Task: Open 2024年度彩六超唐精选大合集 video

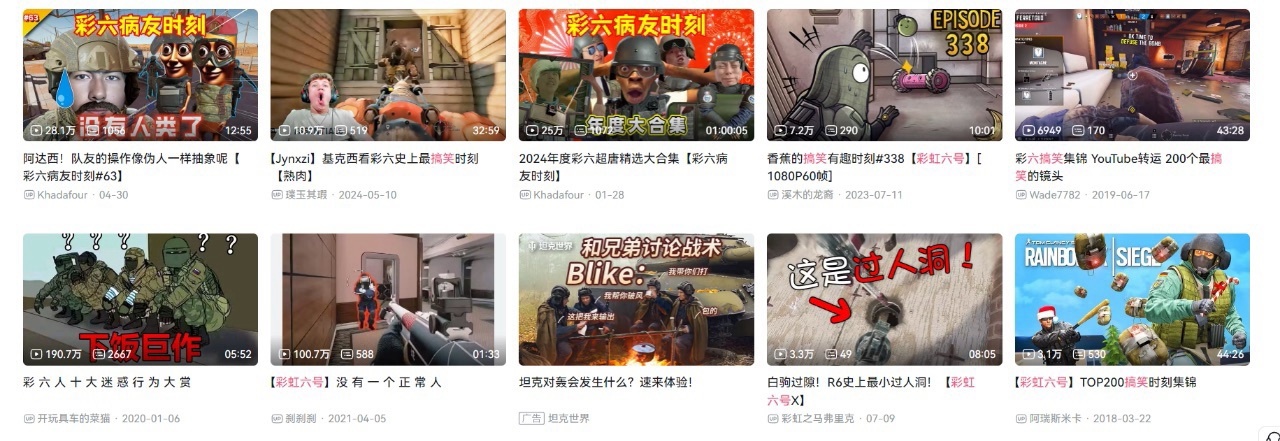Action: [636, 75]
